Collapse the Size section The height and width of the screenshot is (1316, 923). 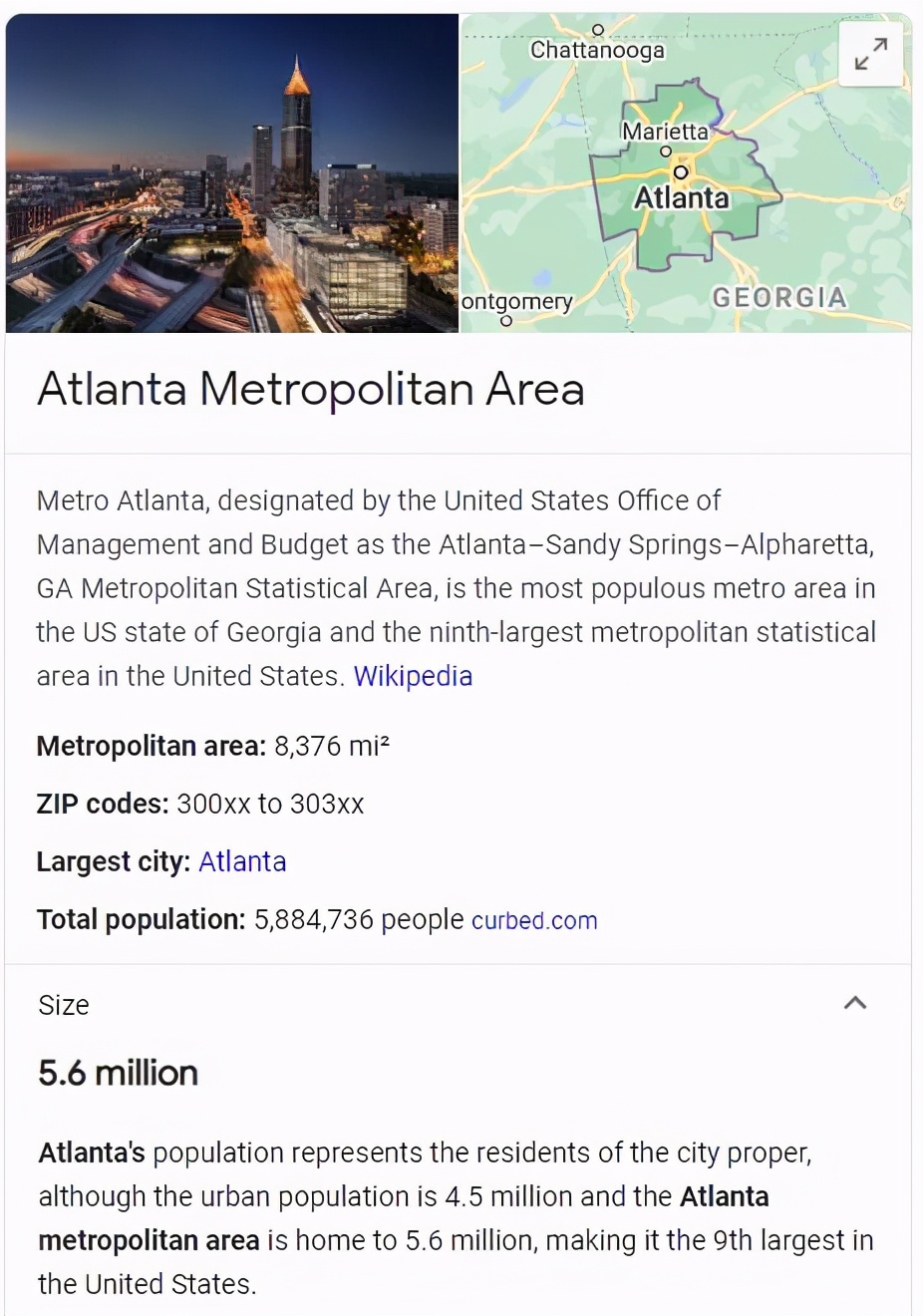(x=854, y=1003)
